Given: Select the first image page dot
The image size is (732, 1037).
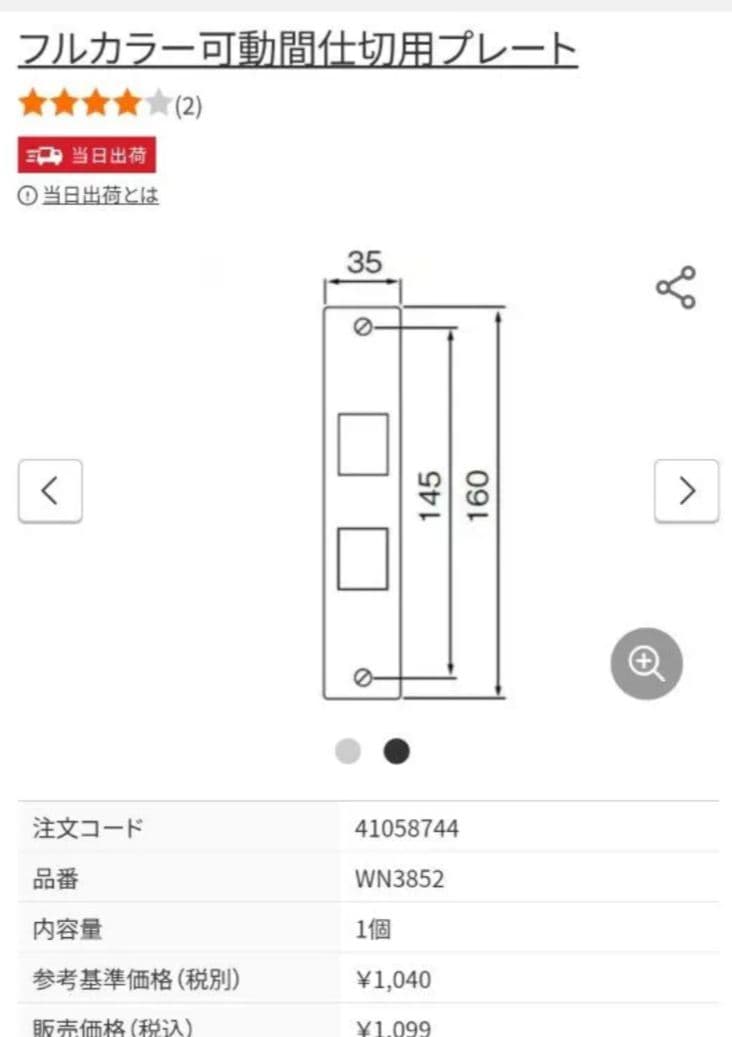Looking at the screenshot, I should tap(348, 751).
